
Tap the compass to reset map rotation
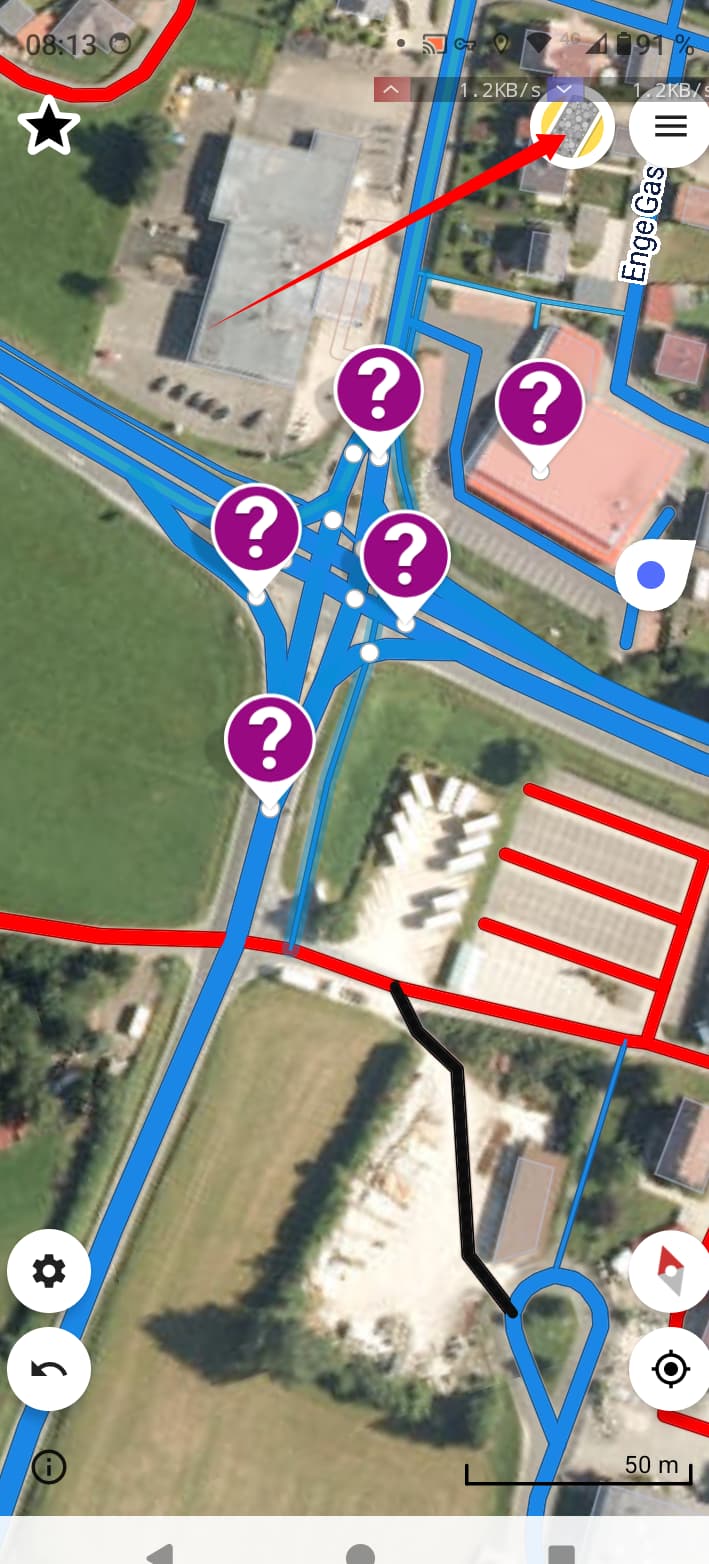coord(669,1271)
